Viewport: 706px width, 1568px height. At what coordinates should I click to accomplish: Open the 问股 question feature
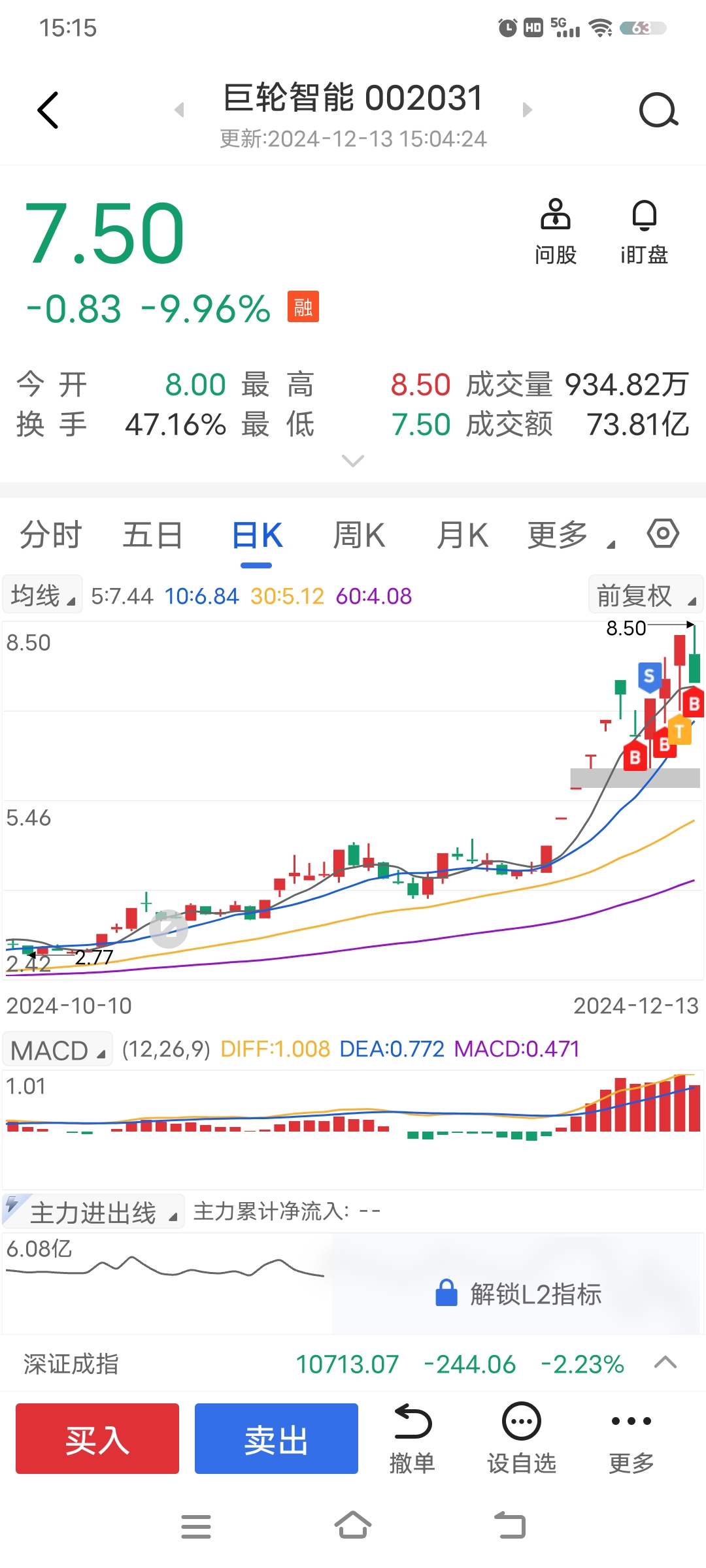554,230
